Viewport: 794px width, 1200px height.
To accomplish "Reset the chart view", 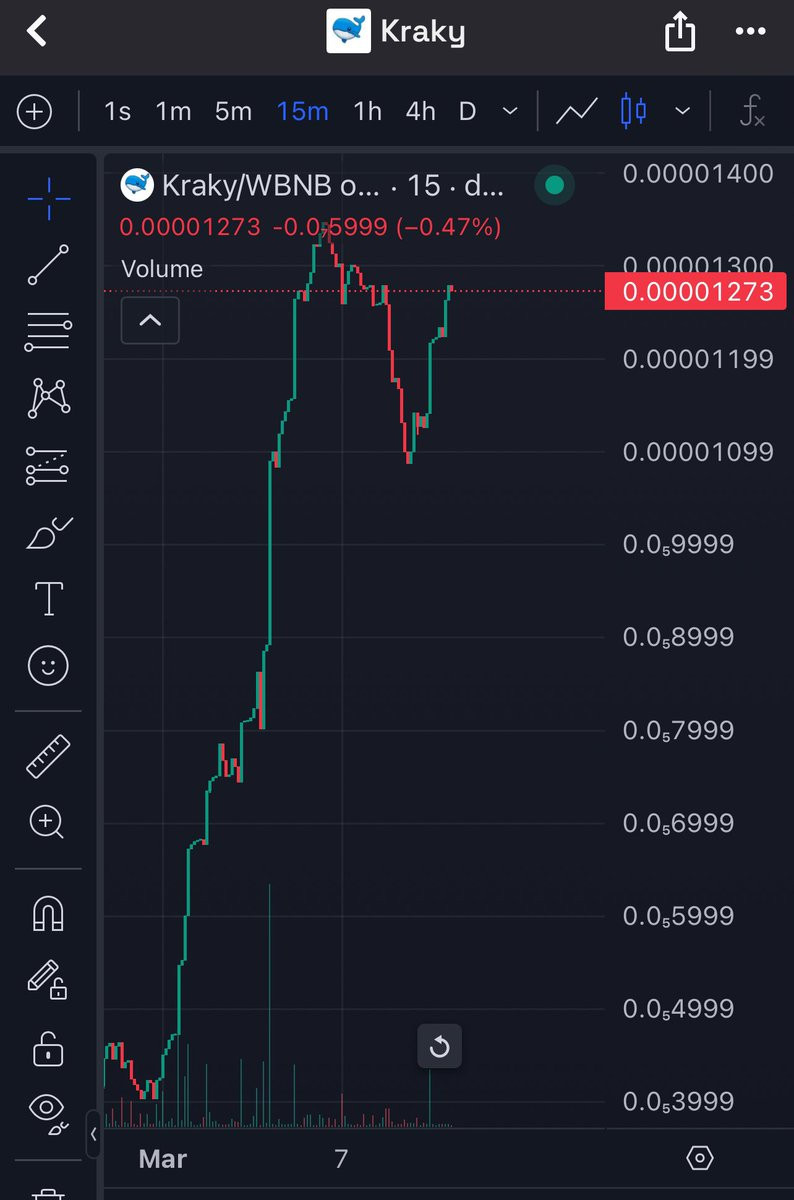I will tap(439, 1047).
